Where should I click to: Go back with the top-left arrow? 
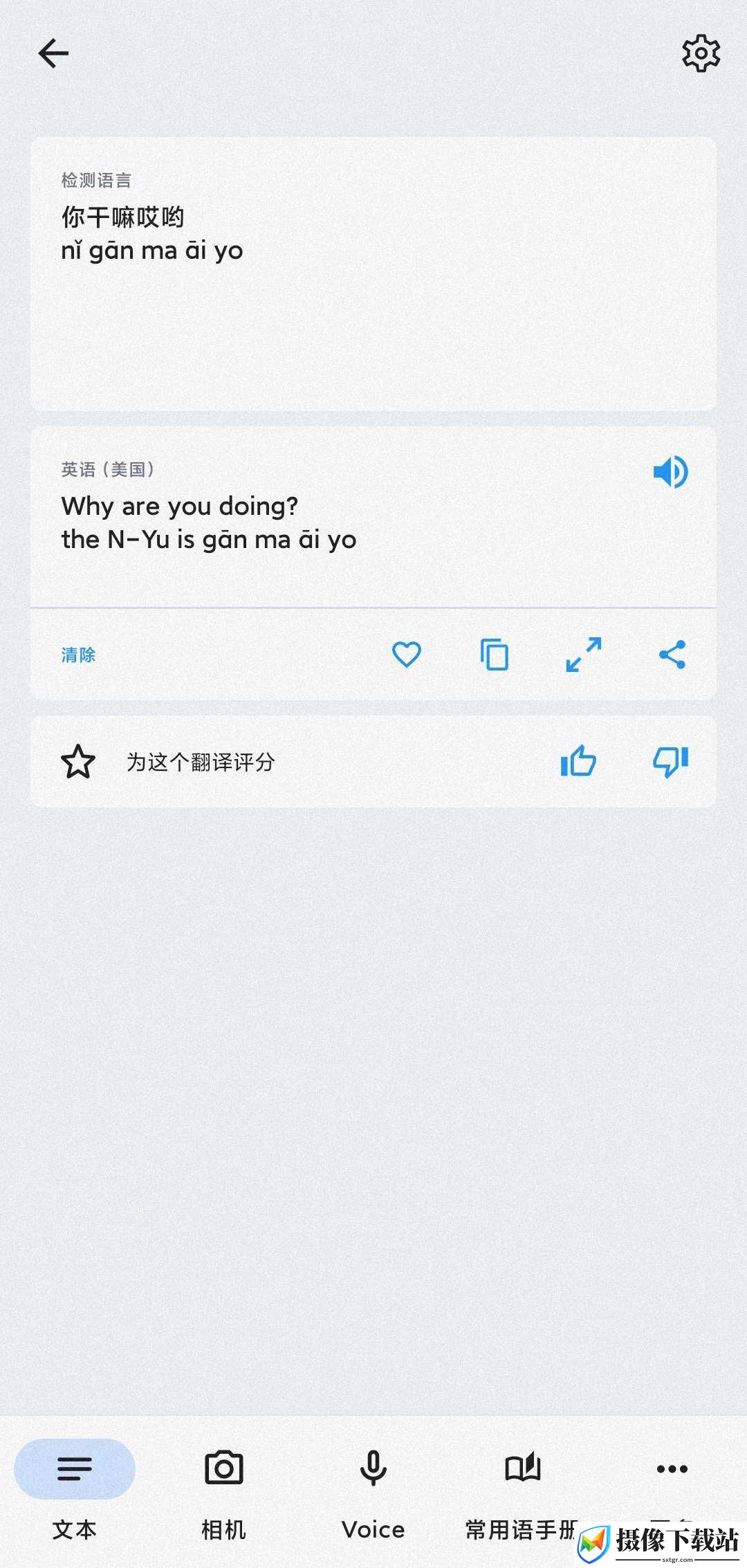tap(53, 53)
